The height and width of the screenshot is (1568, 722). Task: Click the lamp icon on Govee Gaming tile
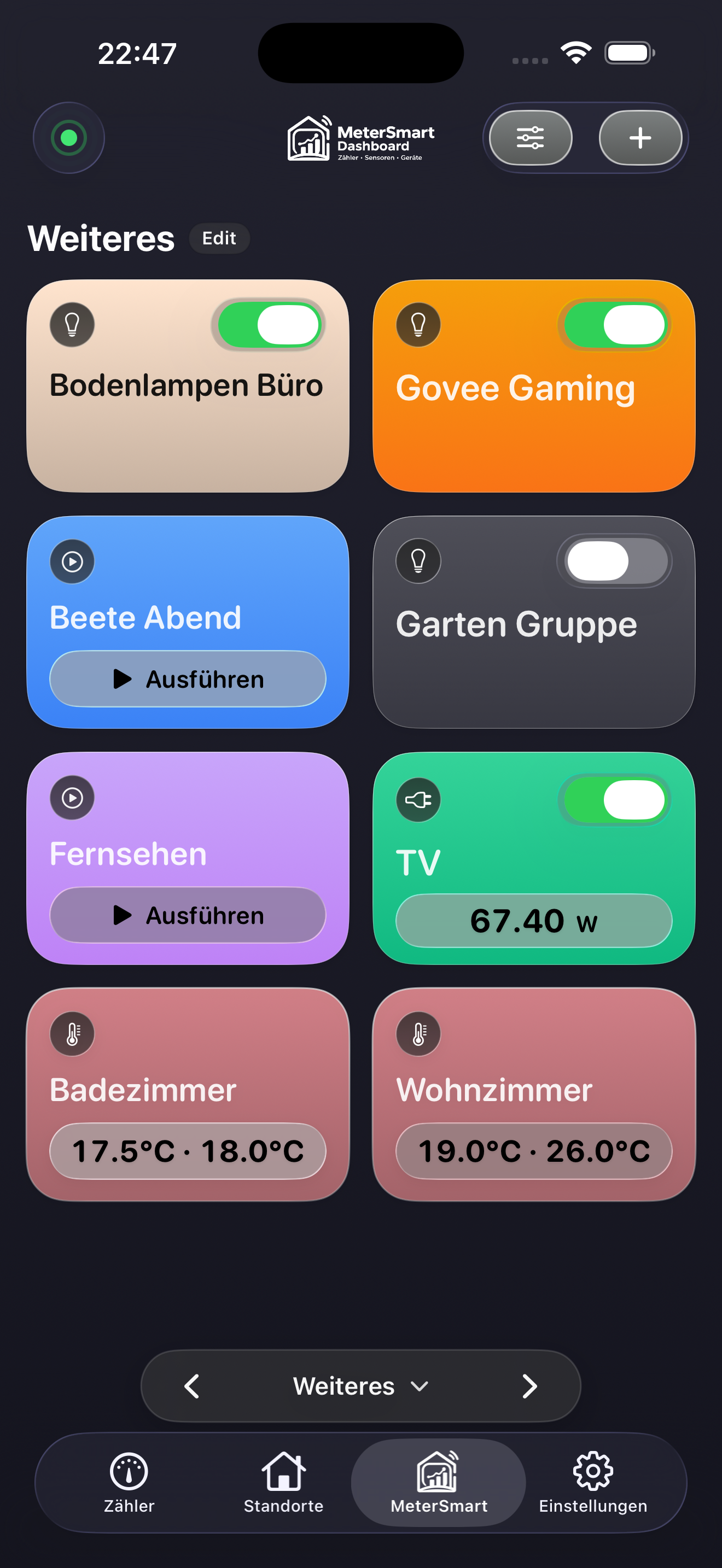coord(418,325)
